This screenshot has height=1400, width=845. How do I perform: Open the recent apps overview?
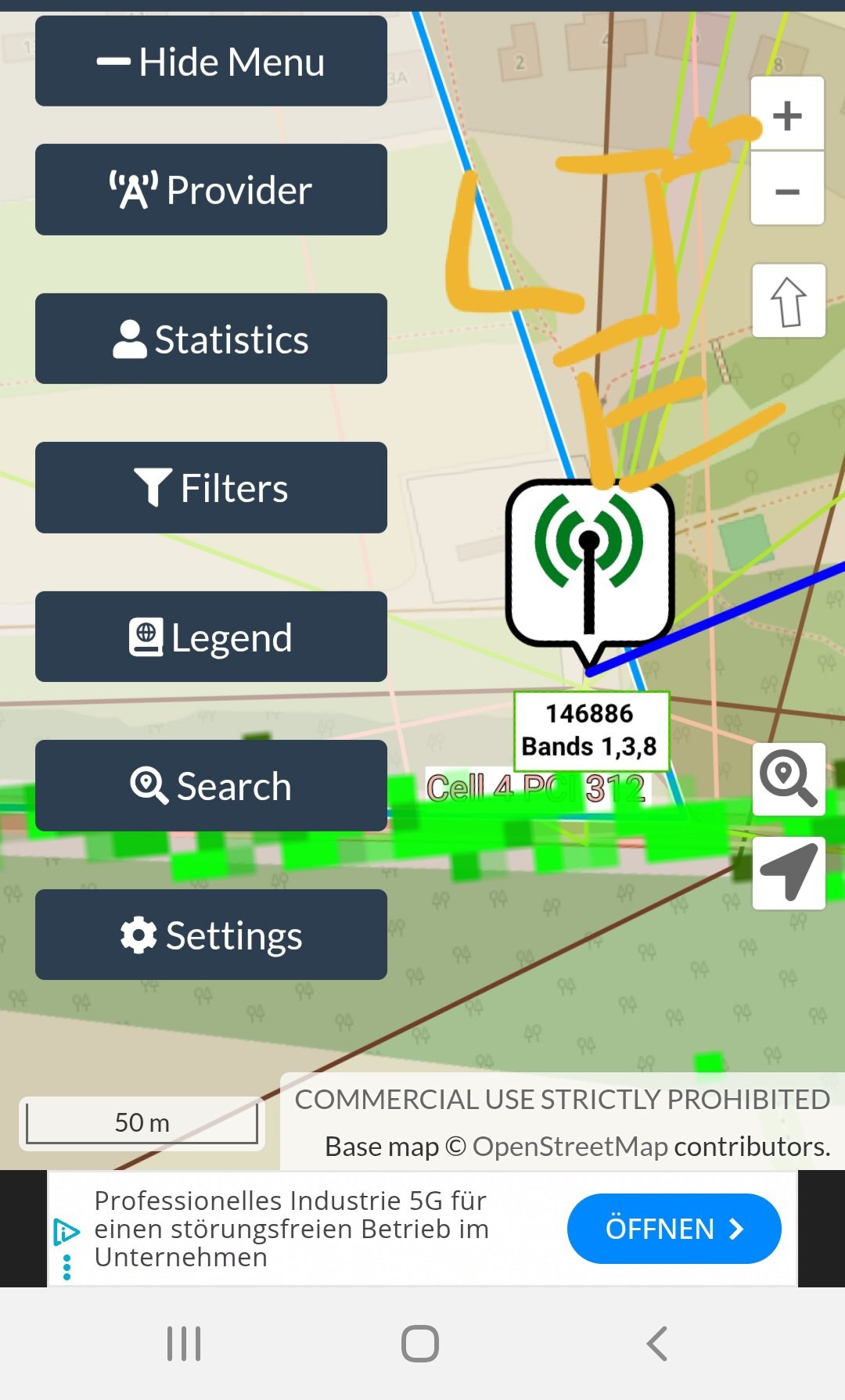click(x=184, y=1344)
